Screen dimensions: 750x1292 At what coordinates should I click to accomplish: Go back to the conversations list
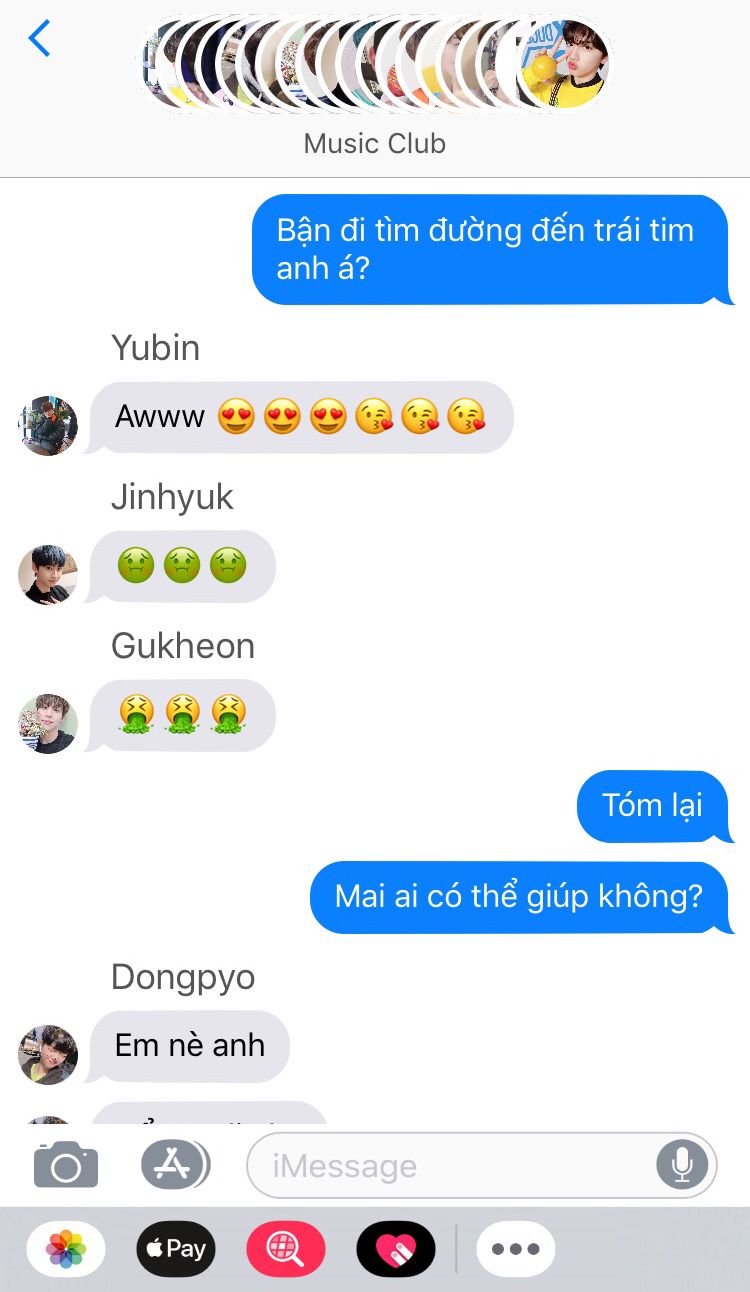pyautogui.click(x=39, y=40)
